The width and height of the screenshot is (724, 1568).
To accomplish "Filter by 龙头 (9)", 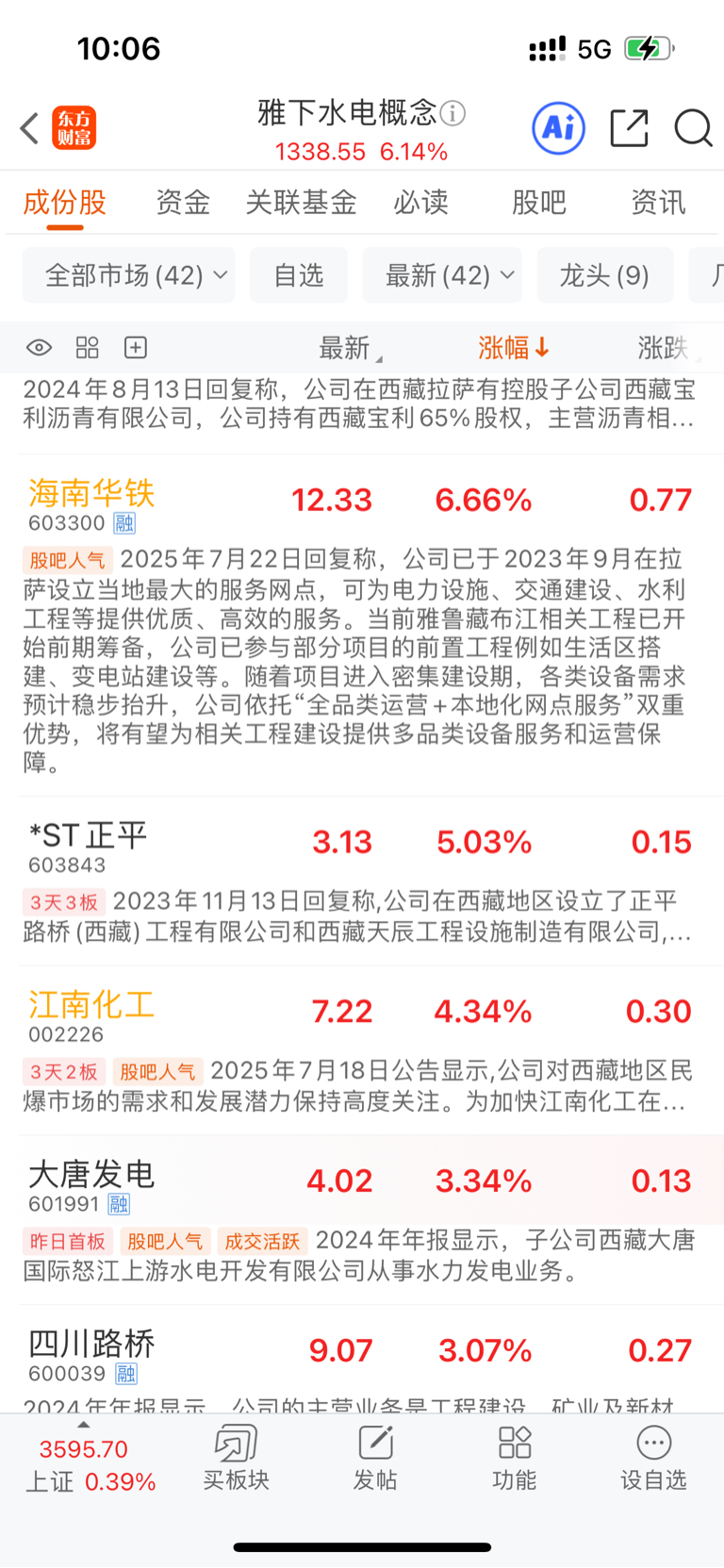I will tap(605, 275).
